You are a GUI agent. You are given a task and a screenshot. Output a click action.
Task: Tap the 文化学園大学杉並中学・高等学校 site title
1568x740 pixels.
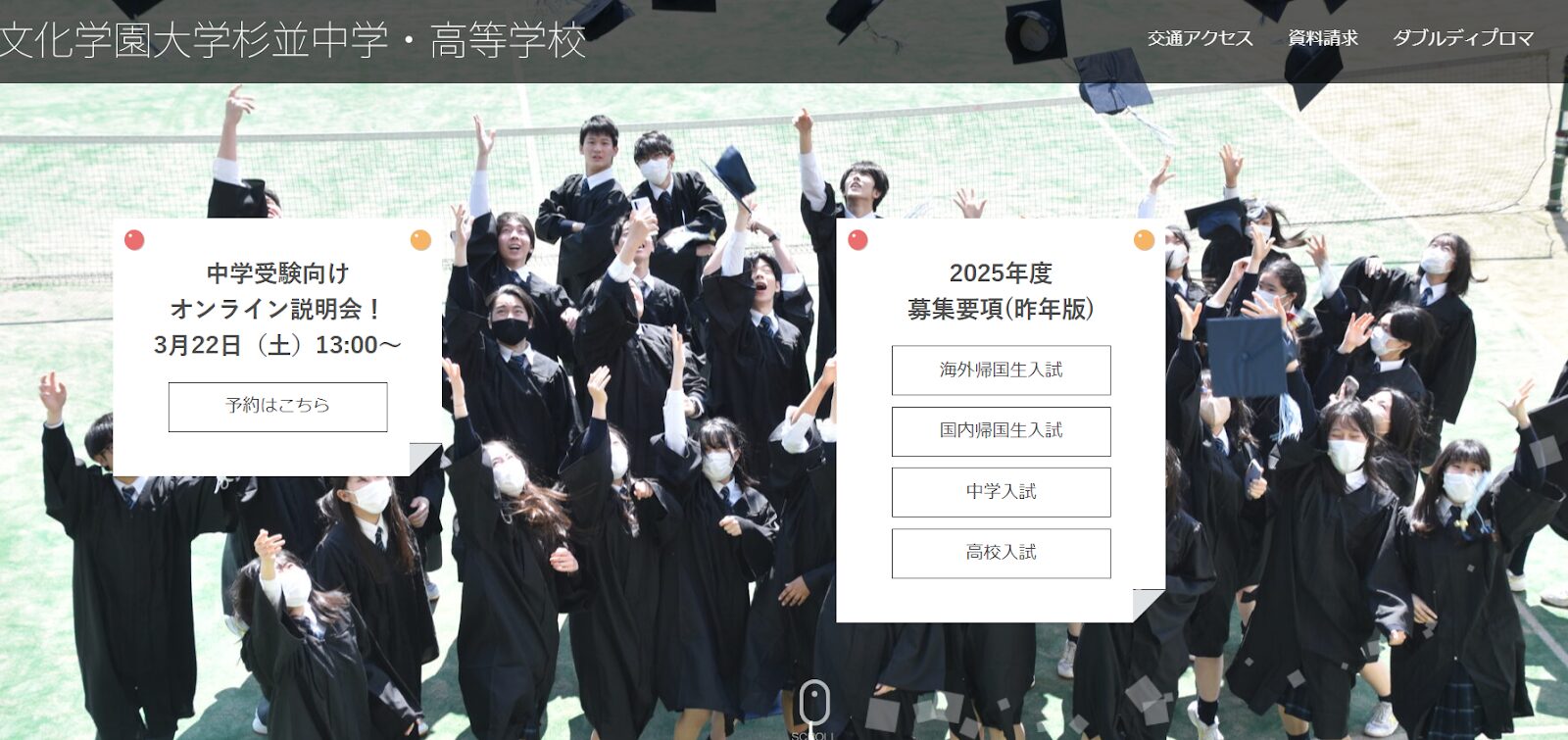click(x=292, y=40)
